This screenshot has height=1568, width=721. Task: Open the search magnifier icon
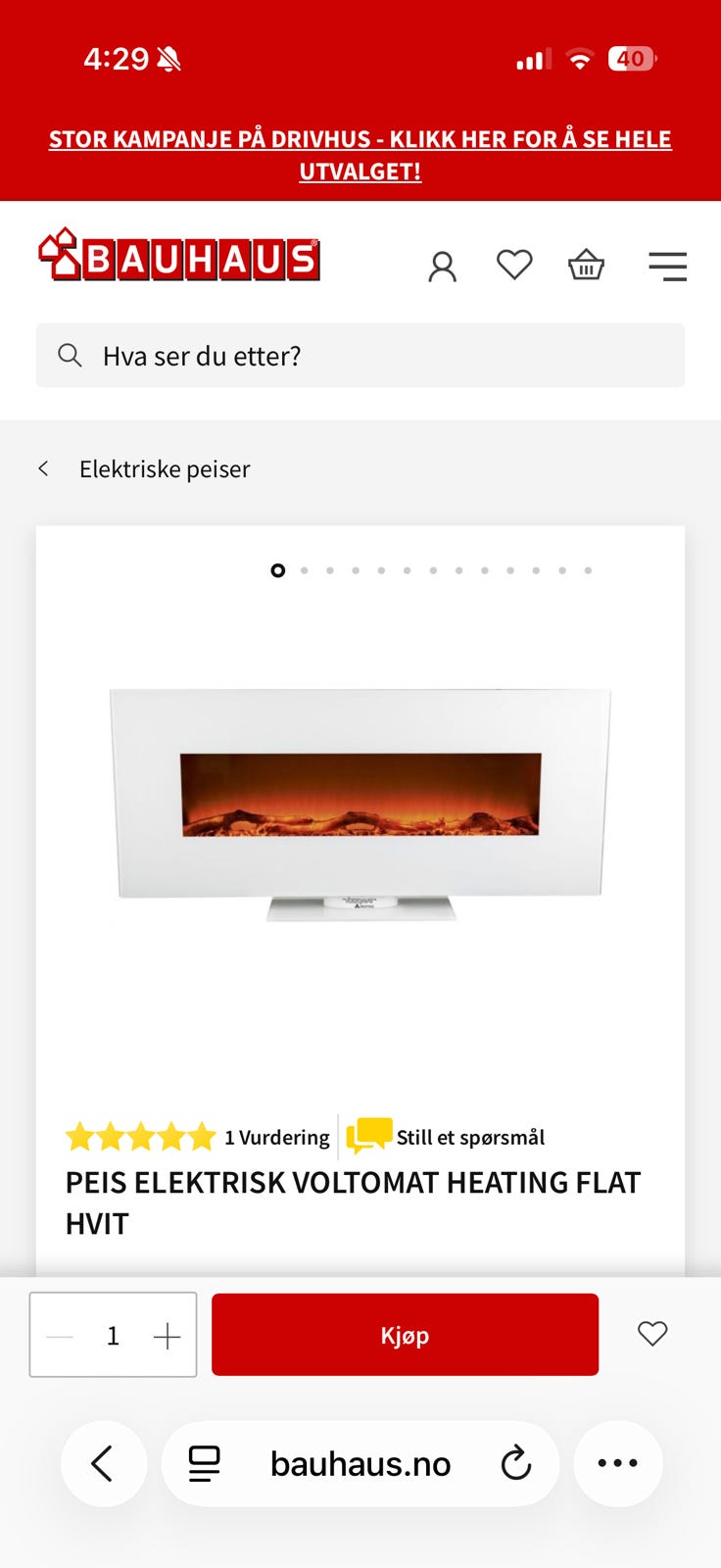coord(70,355)
